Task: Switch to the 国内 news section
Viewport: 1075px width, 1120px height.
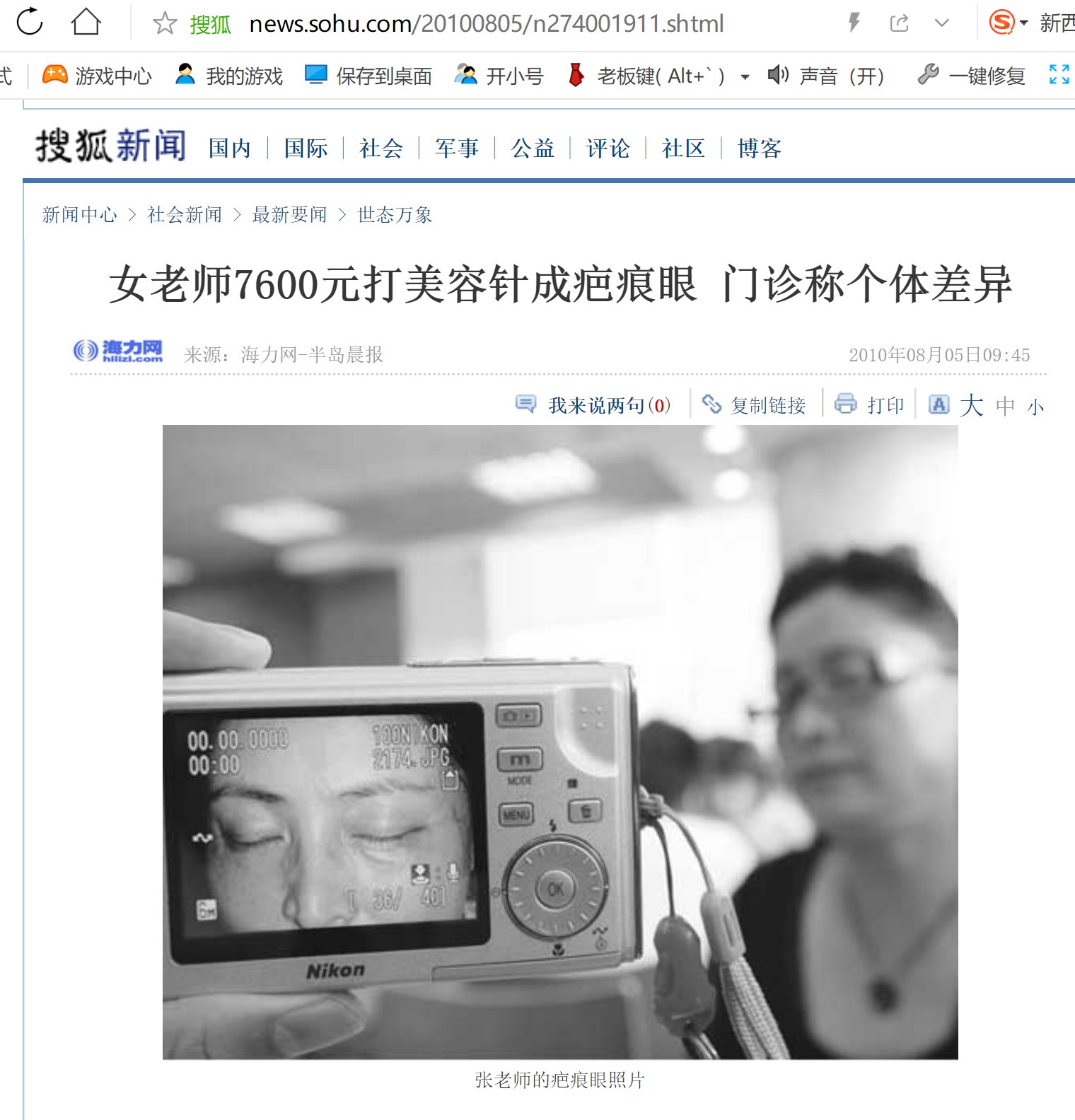Action: [x=230, y=148]
